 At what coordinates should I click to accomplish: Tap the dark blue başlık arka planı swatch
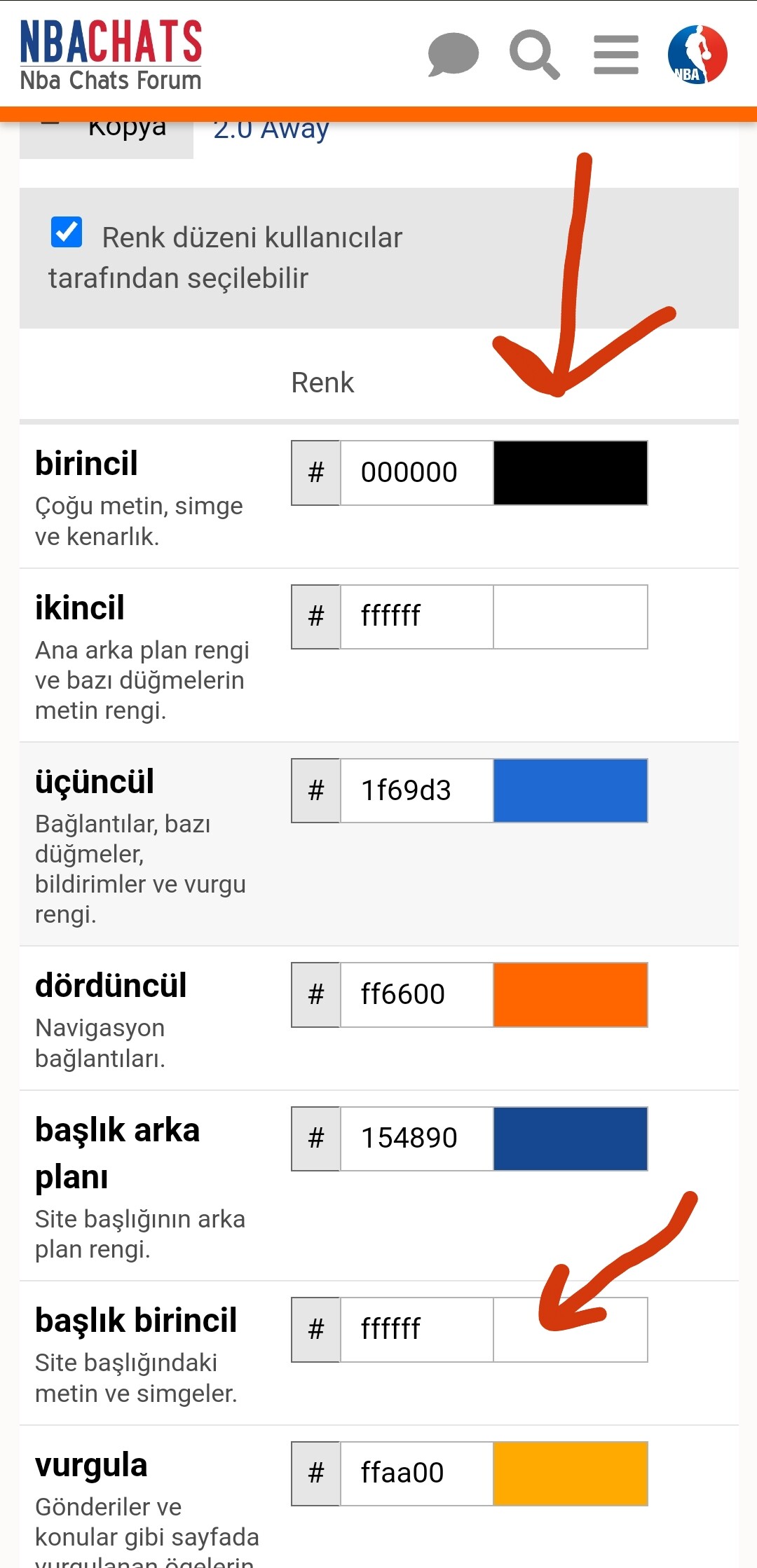570,1139
